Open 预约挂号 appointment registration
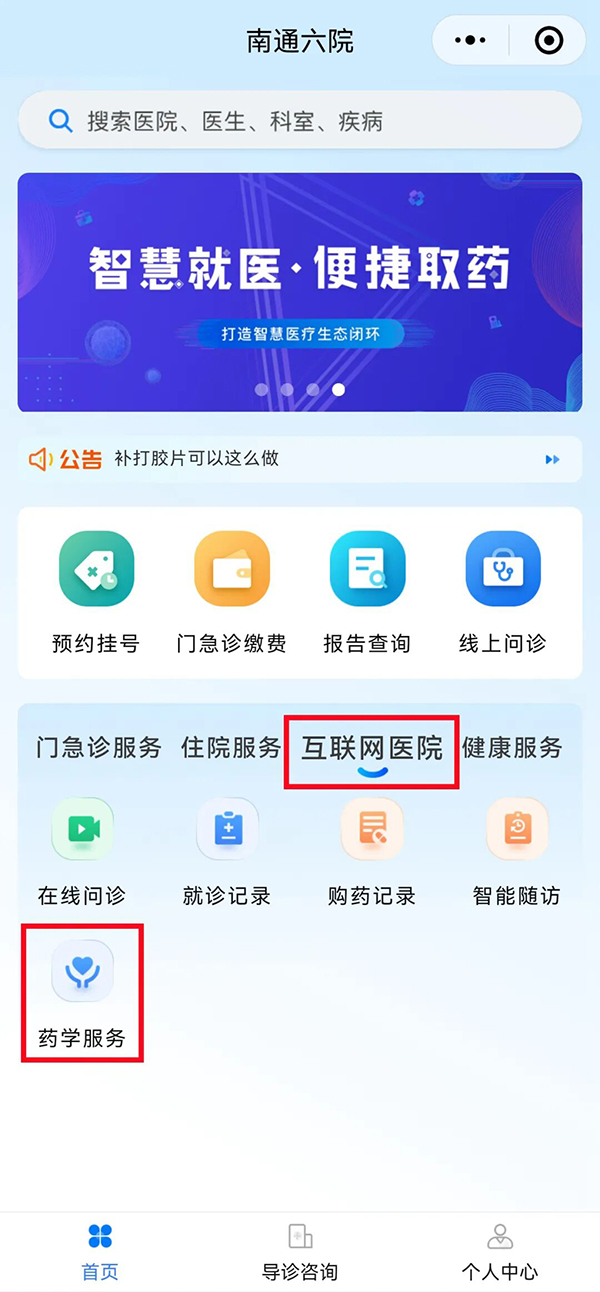 96,592
